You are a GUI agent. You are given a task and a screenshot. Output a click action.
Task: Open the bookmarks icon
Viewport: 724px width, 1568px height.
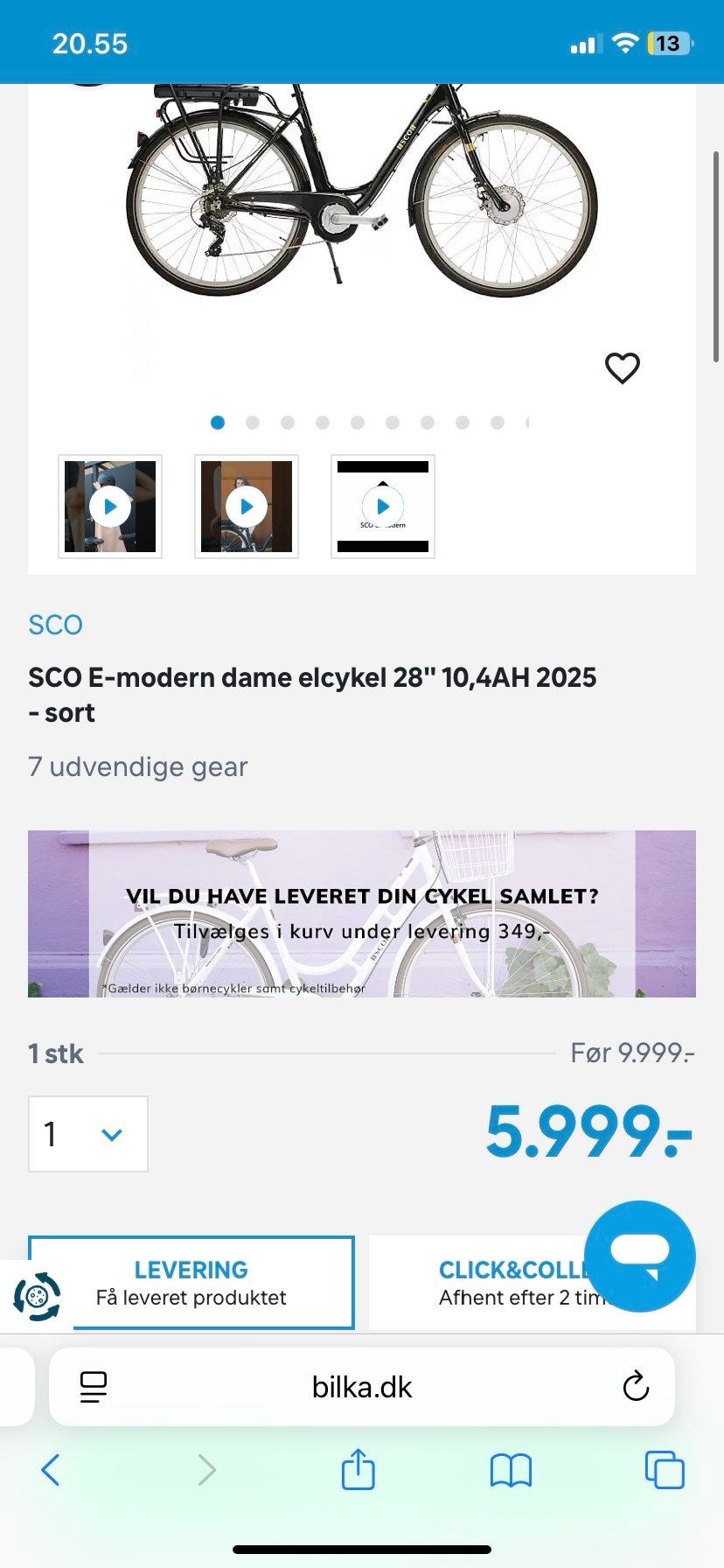512,1472
